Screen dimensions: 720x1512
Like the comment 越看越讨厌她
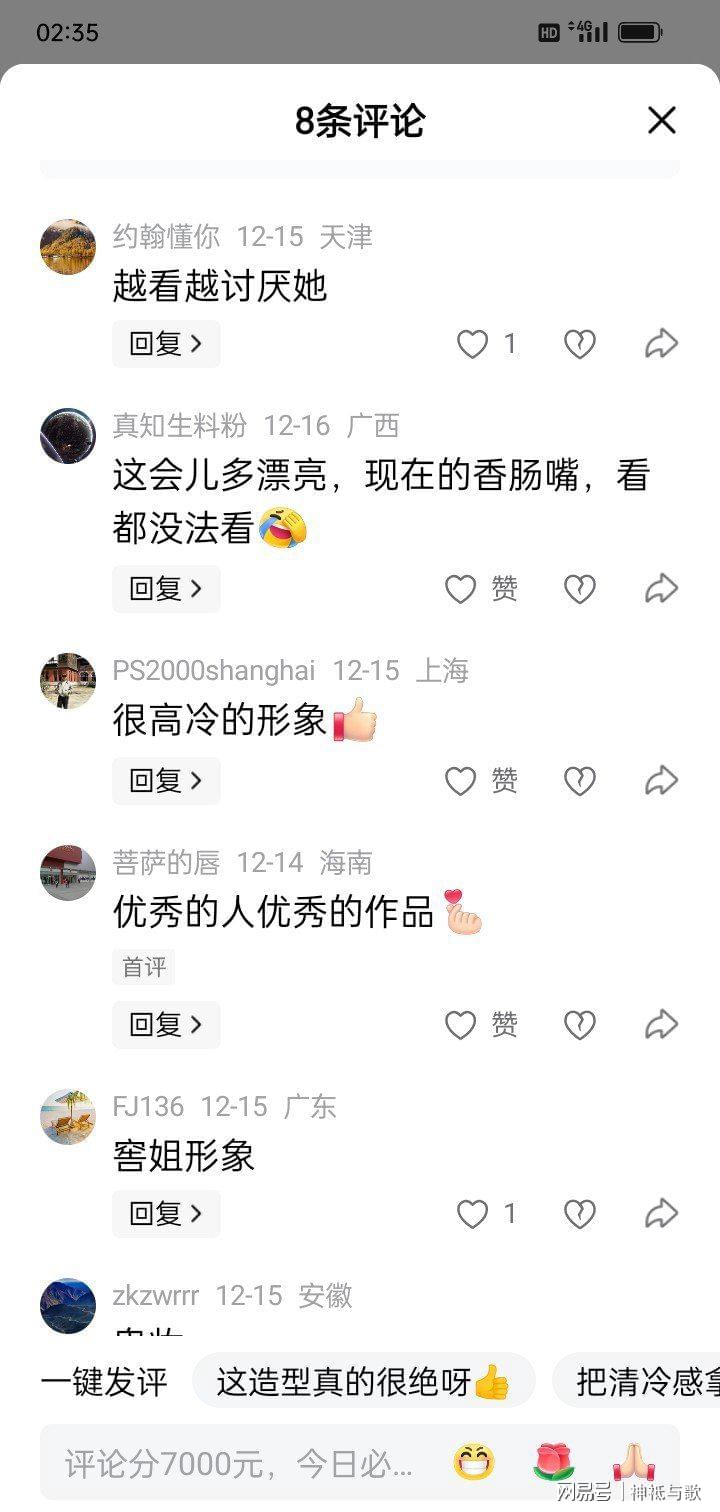(x=473, y=344)
